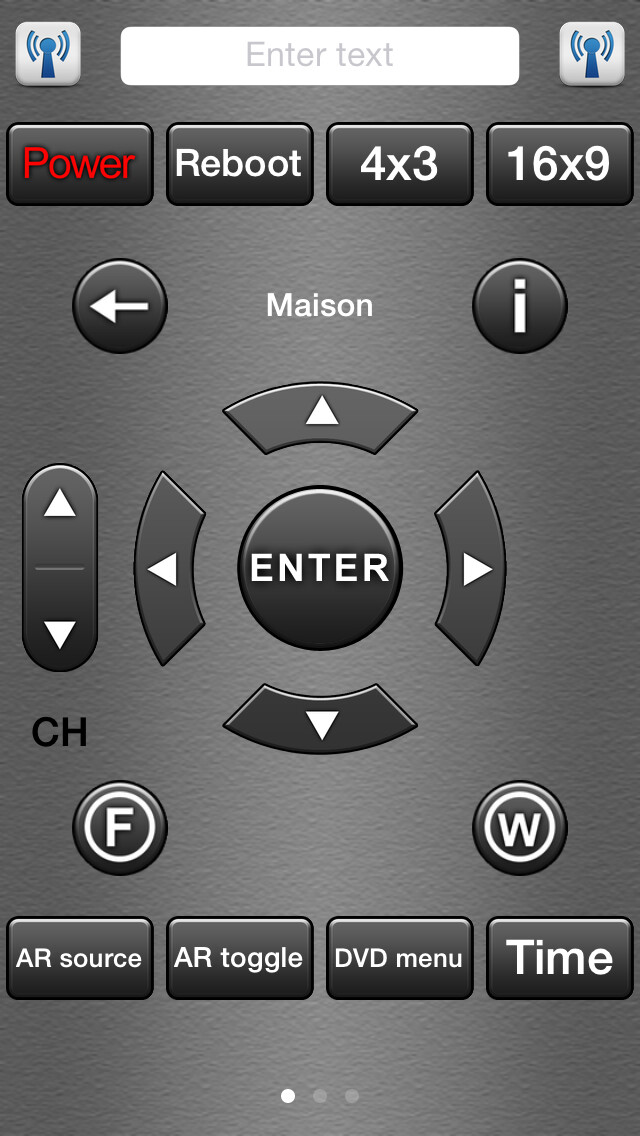The width and height of the screenshot is (640, 1136).
Task: Switch to 16x9 aspect ratio
Action: click(x=559, y=164)
